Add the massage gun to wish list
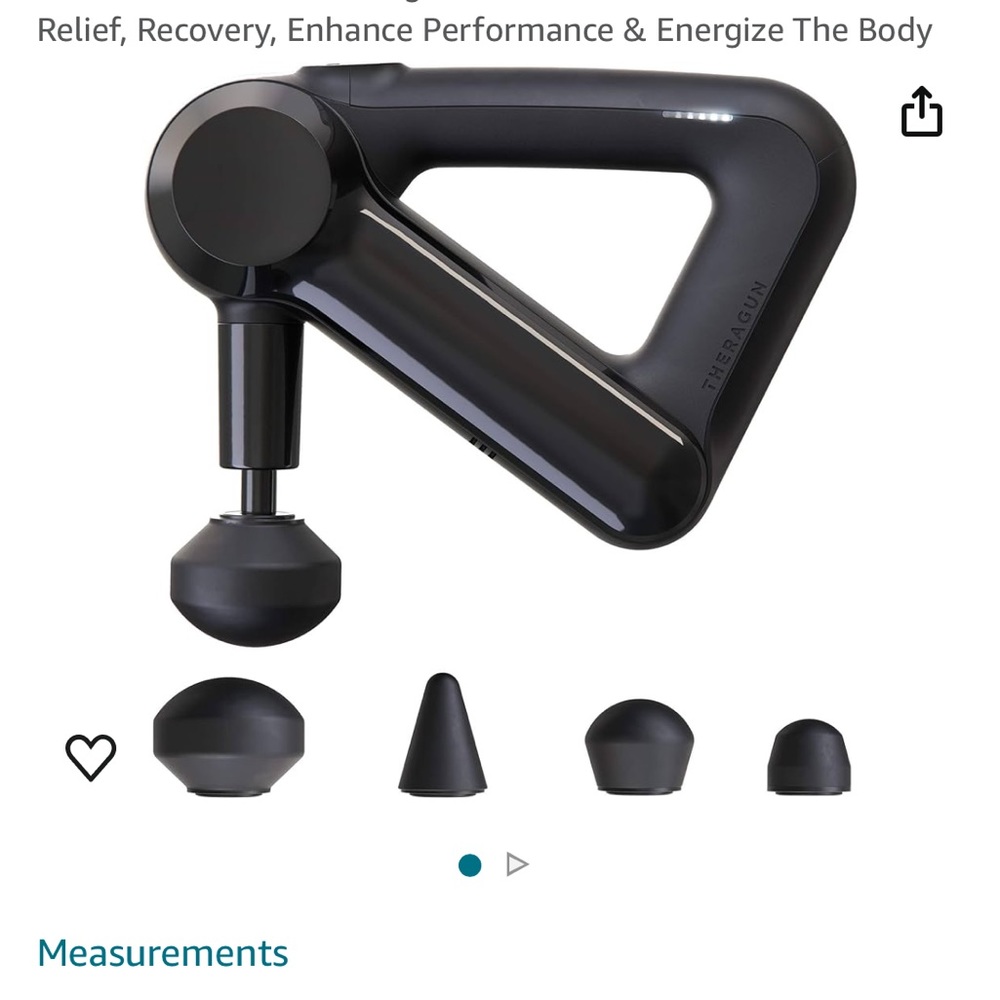Screen dimensions: 1000x1000 click(91, 757)
